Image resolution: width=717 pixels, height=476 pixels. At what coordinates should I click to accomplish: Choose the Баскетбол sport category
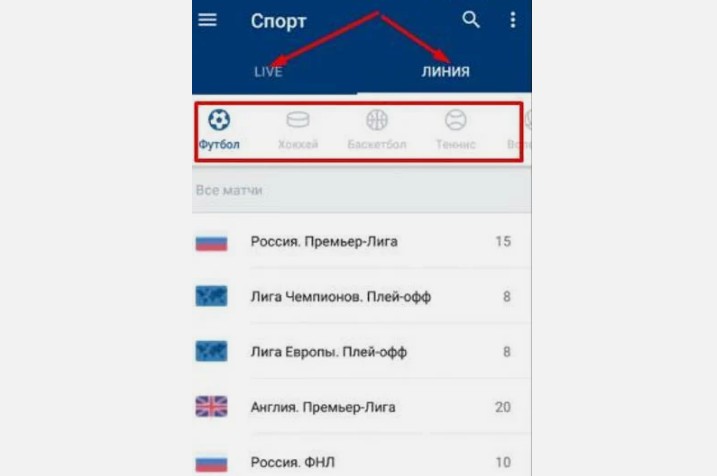click(x=377, y=130)
